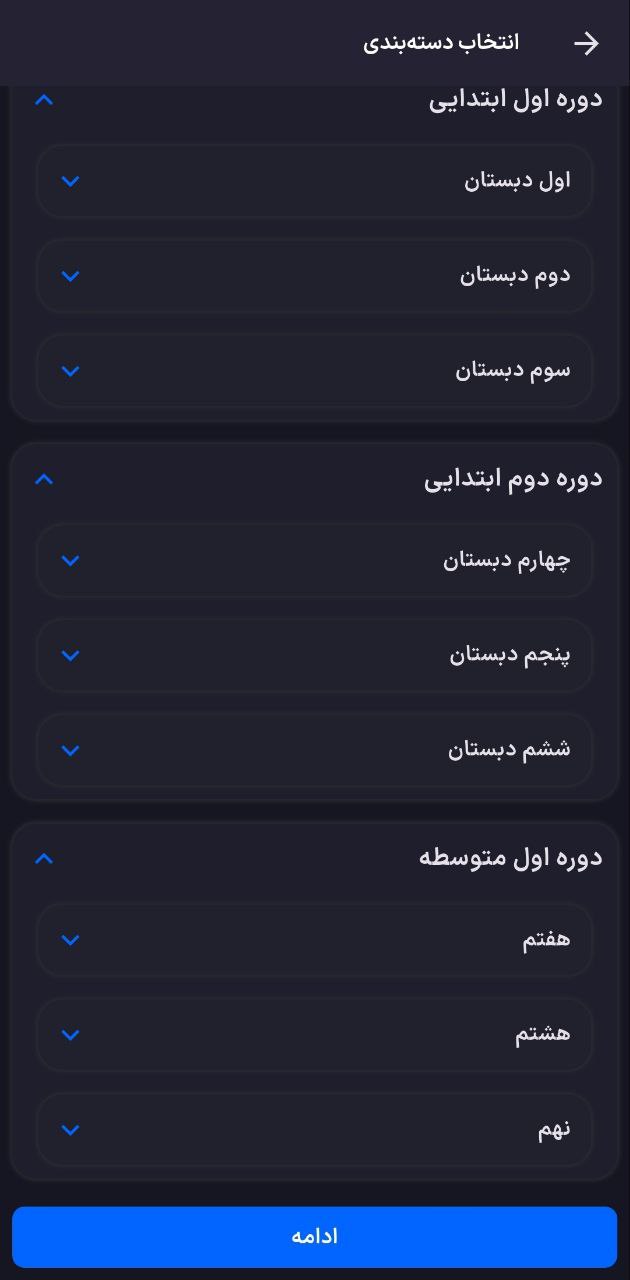The height and width of the screenshot is (1280, 630).
Task: Select the ششم دبستان dropdown
Action: click(70, 750)
